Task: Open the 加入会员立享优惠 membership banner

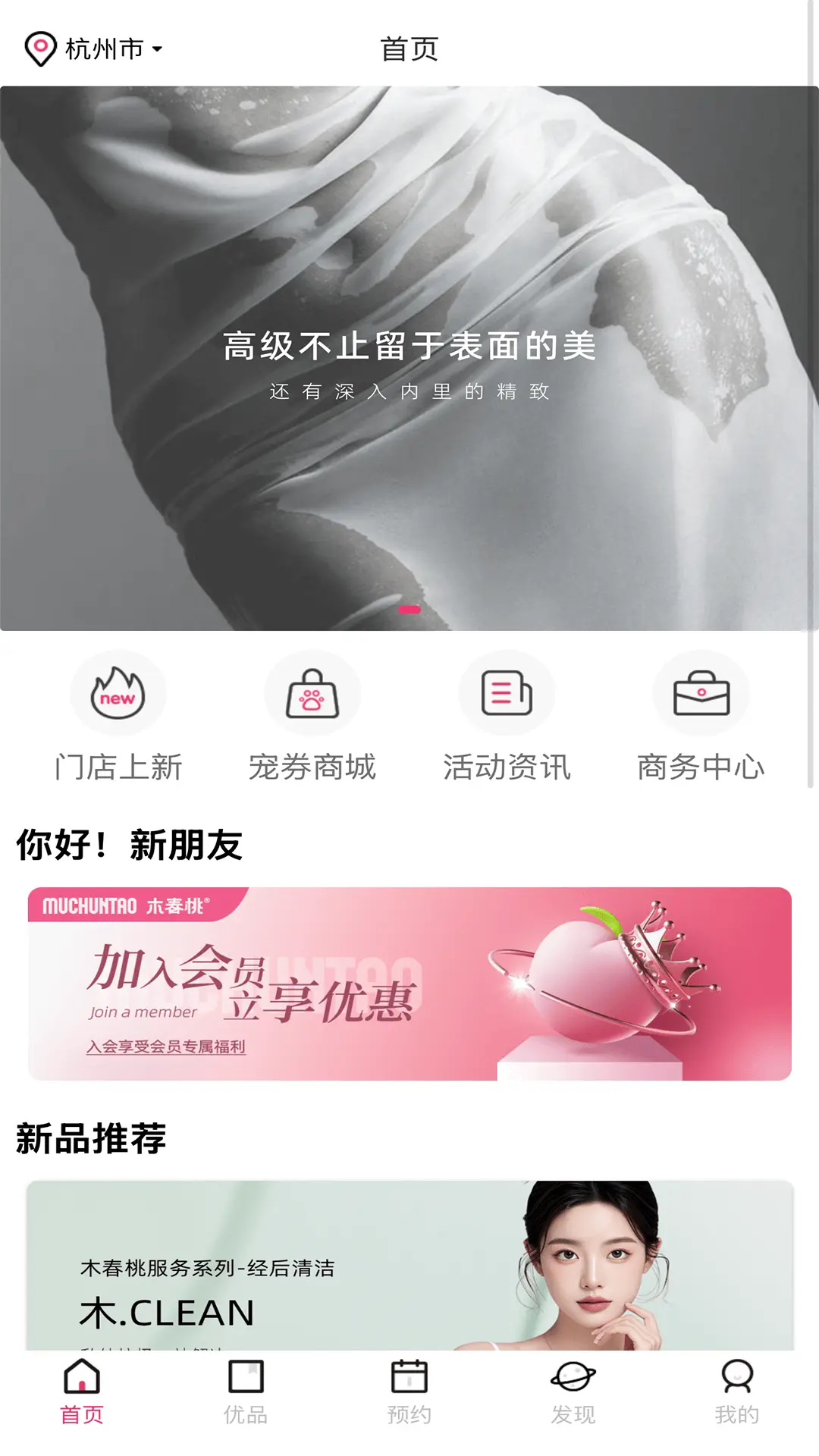Action: click(x=409, y=984)
